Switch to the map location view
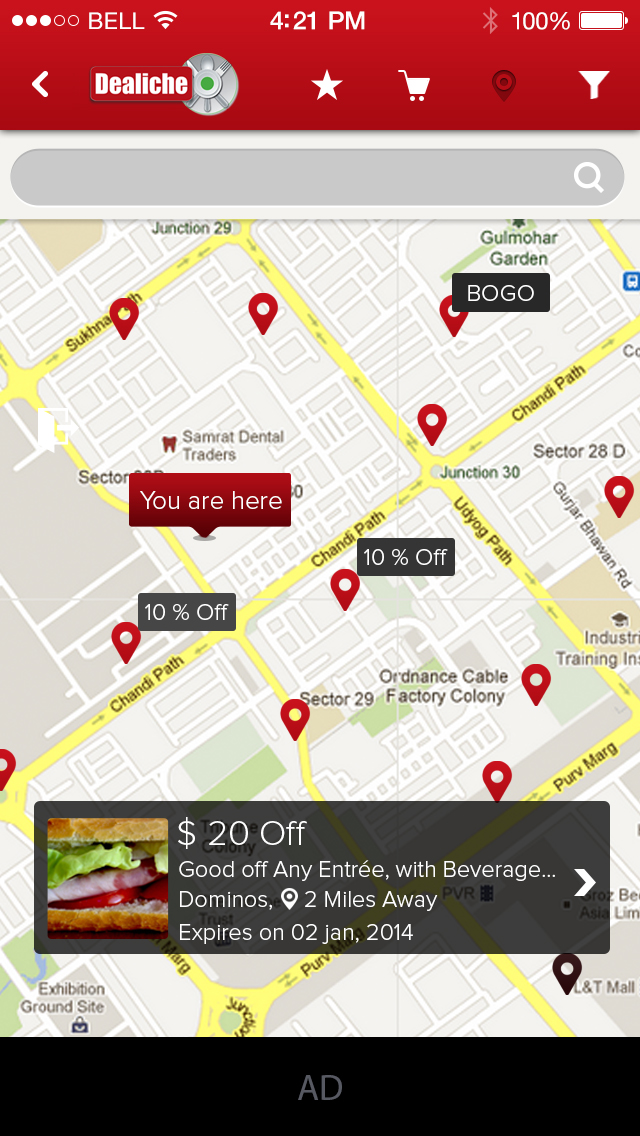This screenshot has width=640, height=1136. [x=504, y=85]
